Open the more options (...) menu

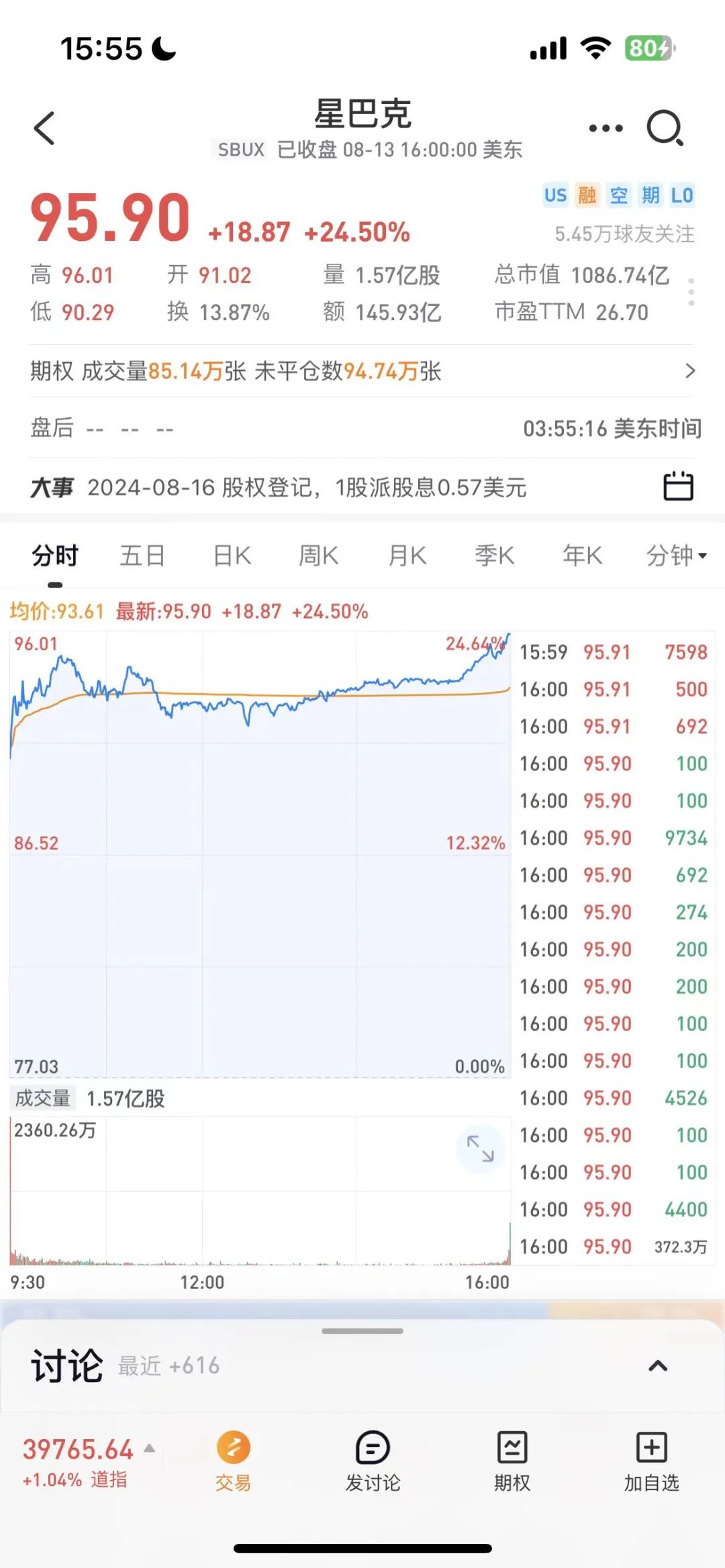pos(604,127)
